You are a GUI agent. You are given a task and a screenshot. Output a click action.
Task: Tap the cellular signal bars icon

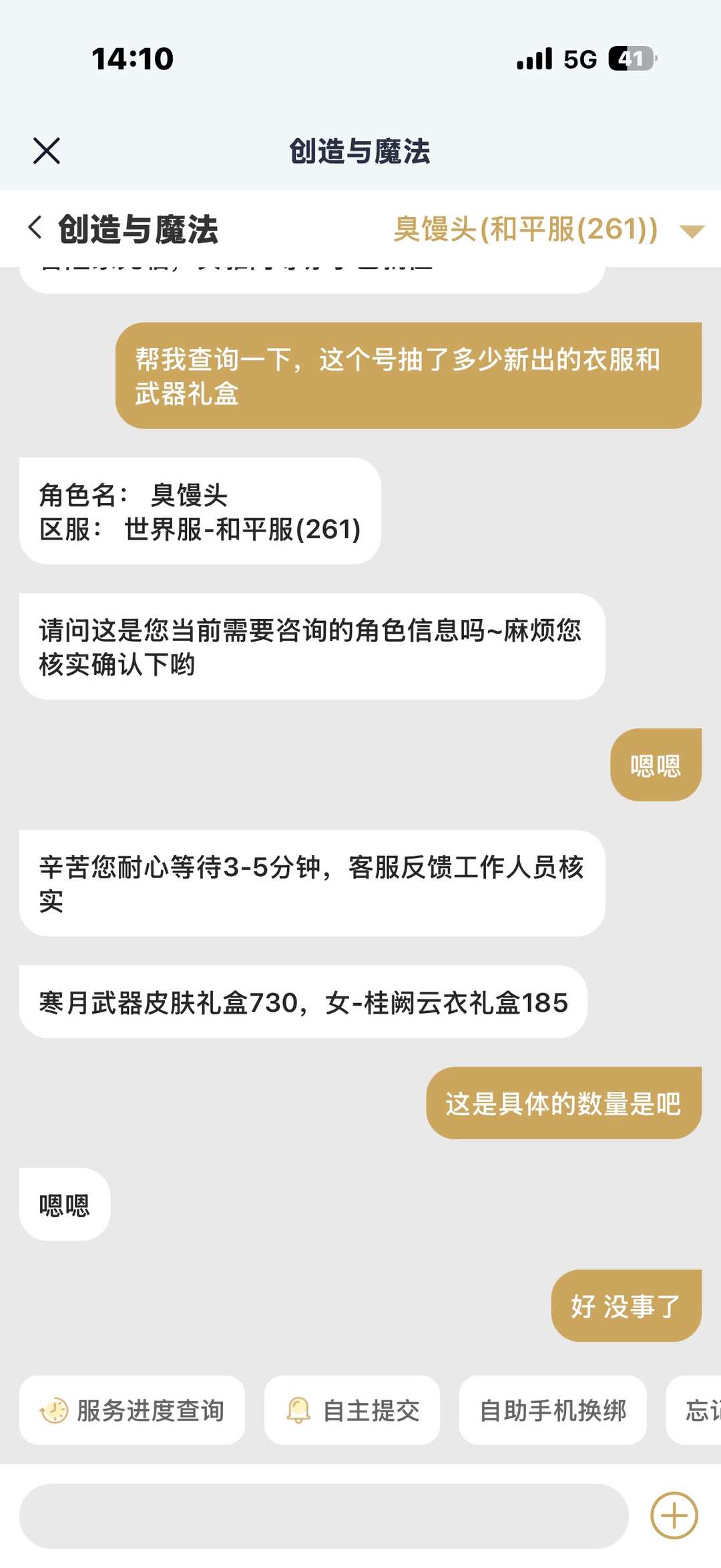533,60
